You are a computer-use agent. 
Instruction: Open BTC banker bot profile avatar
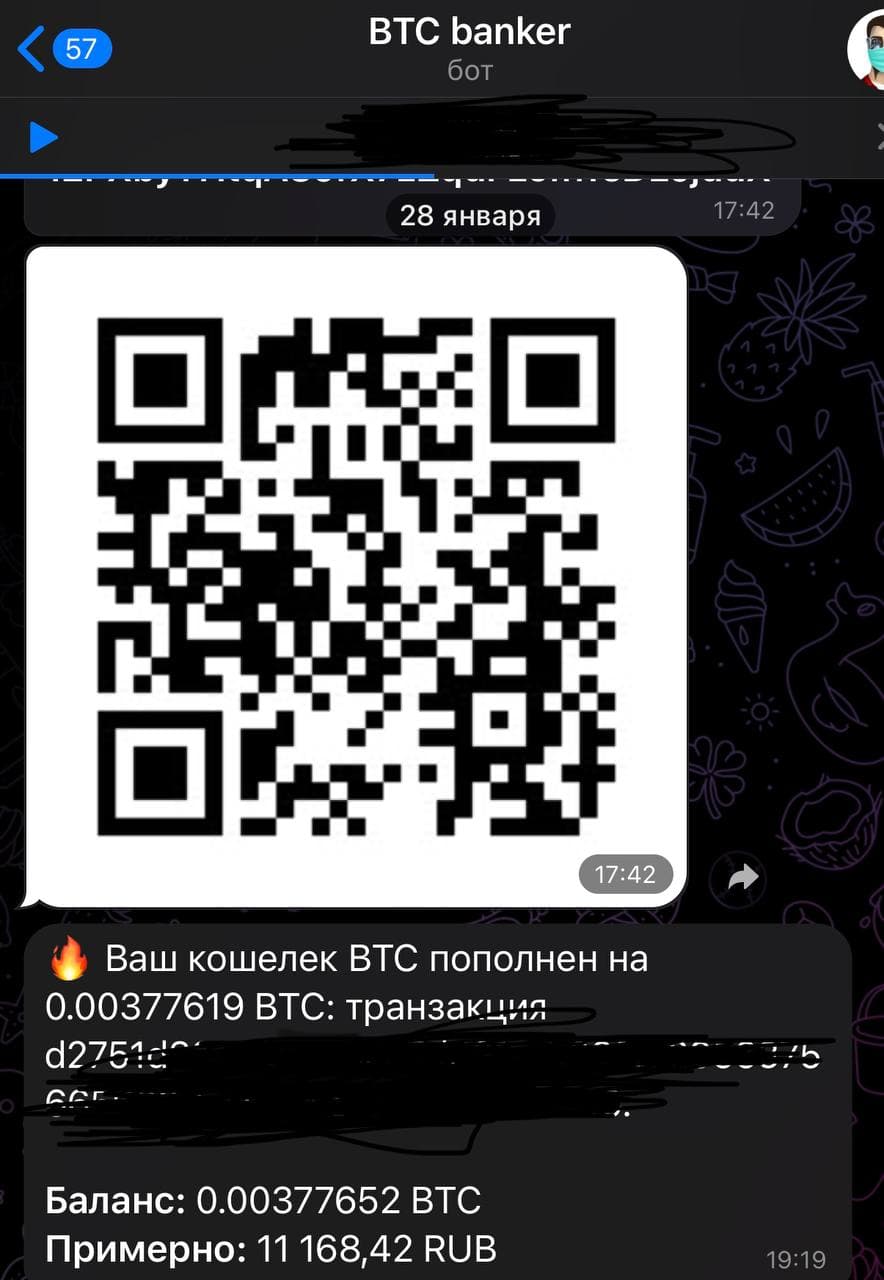pos(867,50)
